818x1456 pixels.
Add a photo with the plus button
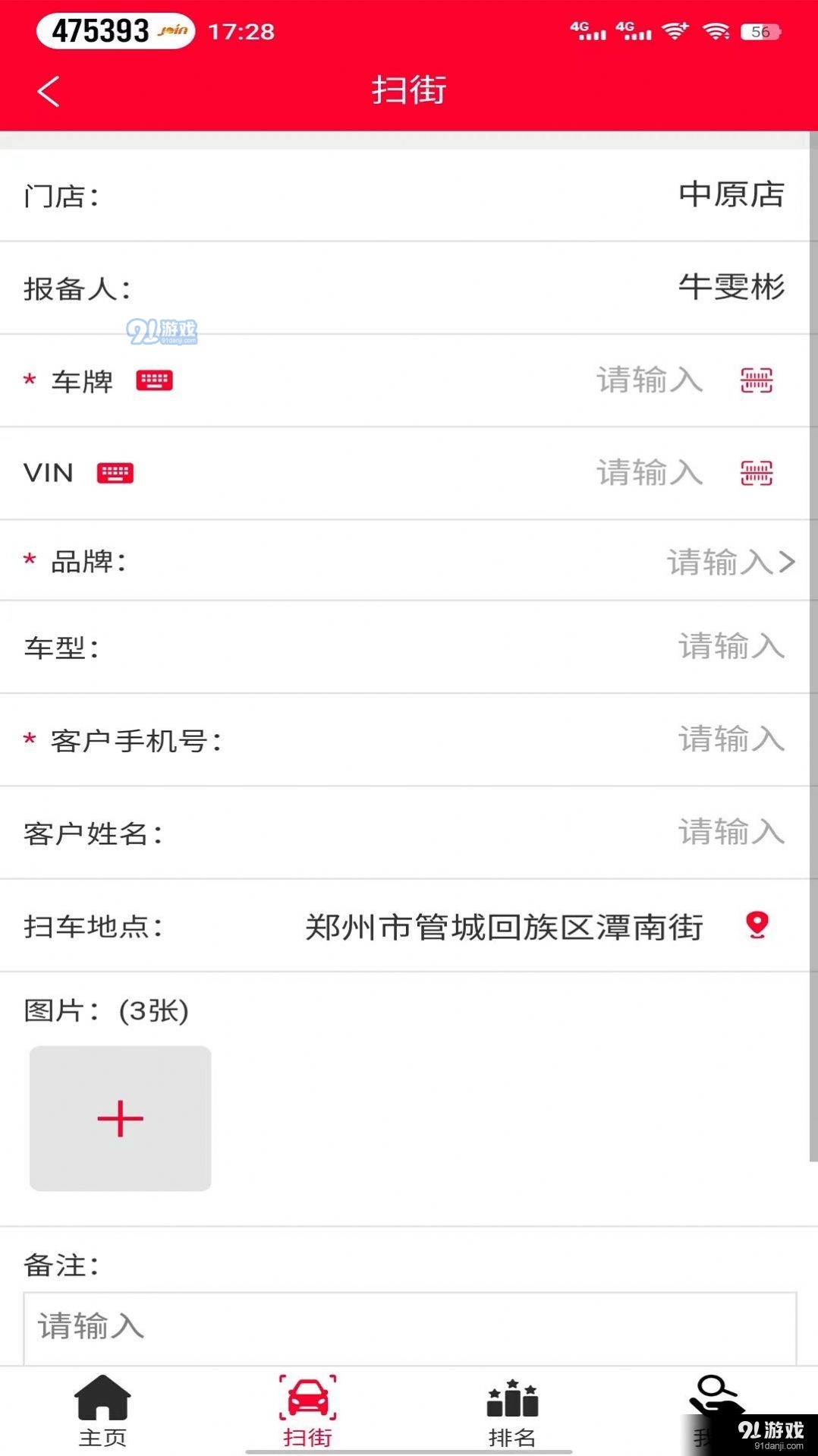coord(120,1118)
